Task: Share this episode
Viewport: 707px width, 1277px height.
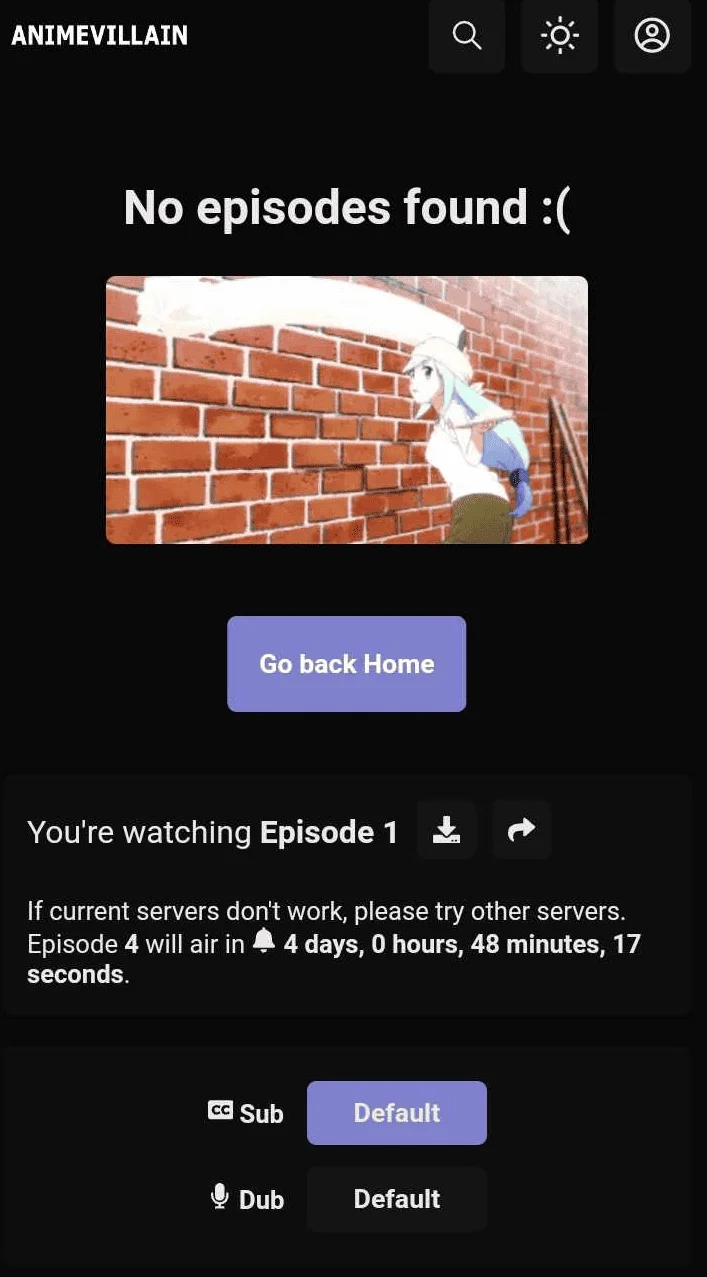Action: pos(521,830)
